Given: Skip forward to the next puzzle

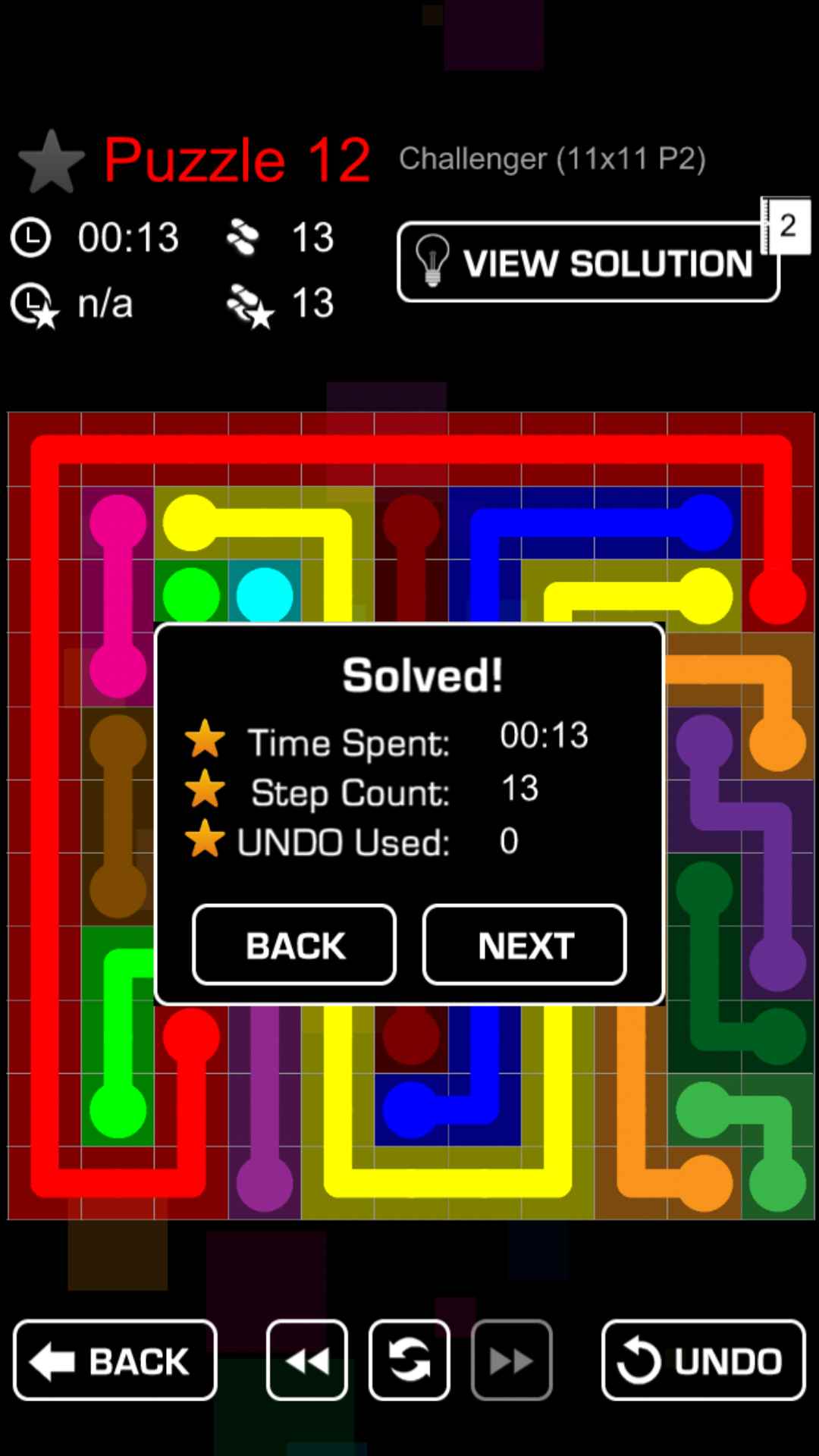Looking at the screenshot, I should pyautogui.click(x=511, y=1360).
